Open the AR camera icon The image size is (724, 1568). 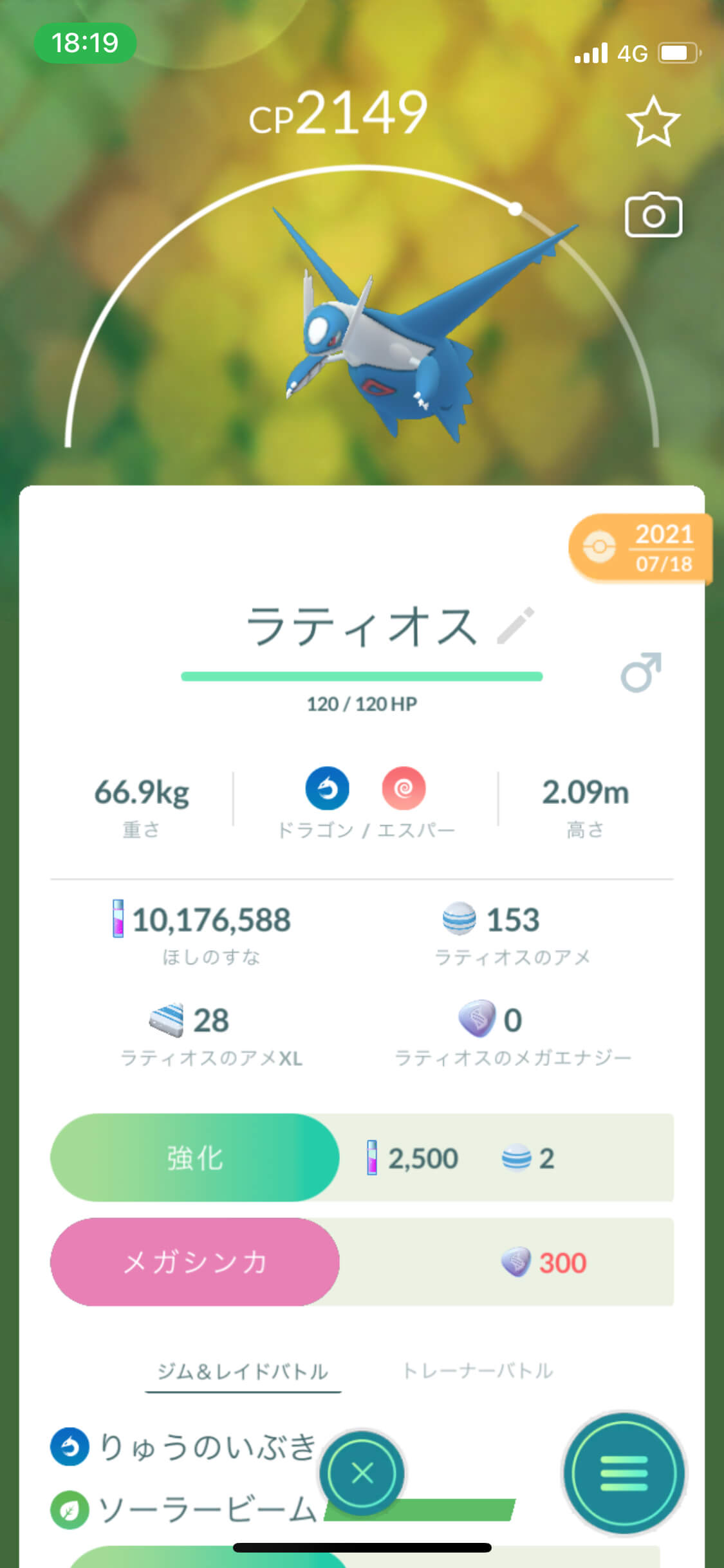coord(653,214)
